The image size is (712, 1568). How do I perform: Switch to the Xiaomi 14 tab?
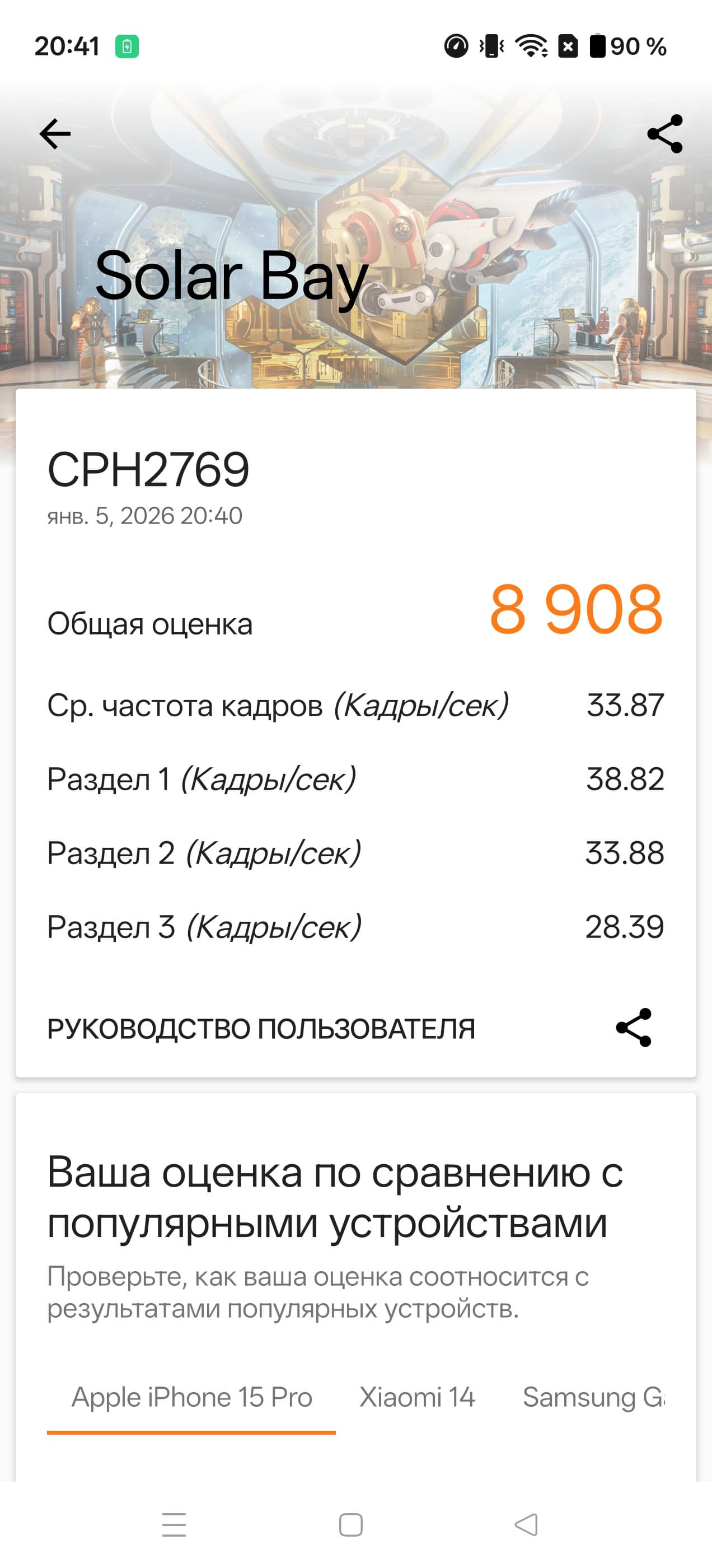417,1398
